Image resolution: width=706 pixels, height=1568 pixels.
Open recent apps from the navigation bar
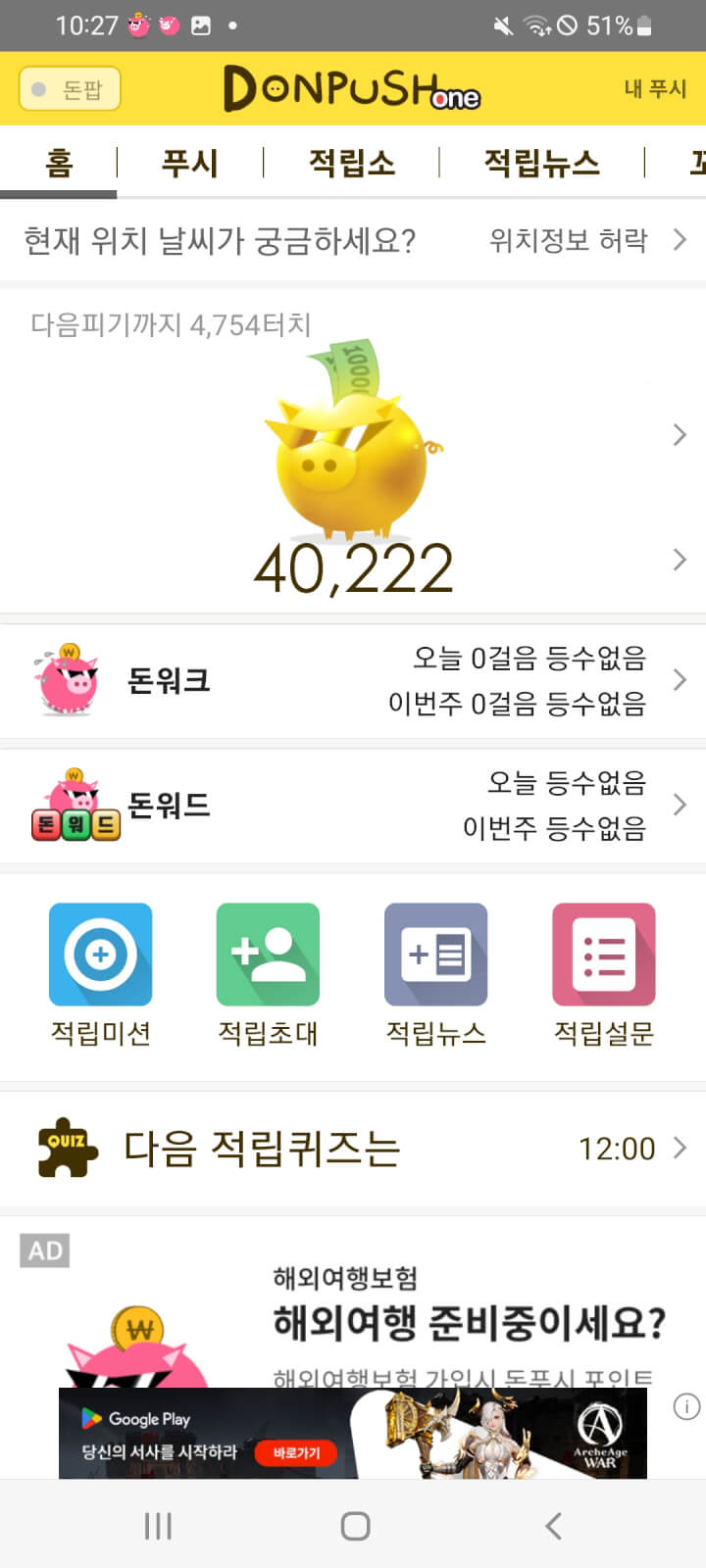[158, 1525]
